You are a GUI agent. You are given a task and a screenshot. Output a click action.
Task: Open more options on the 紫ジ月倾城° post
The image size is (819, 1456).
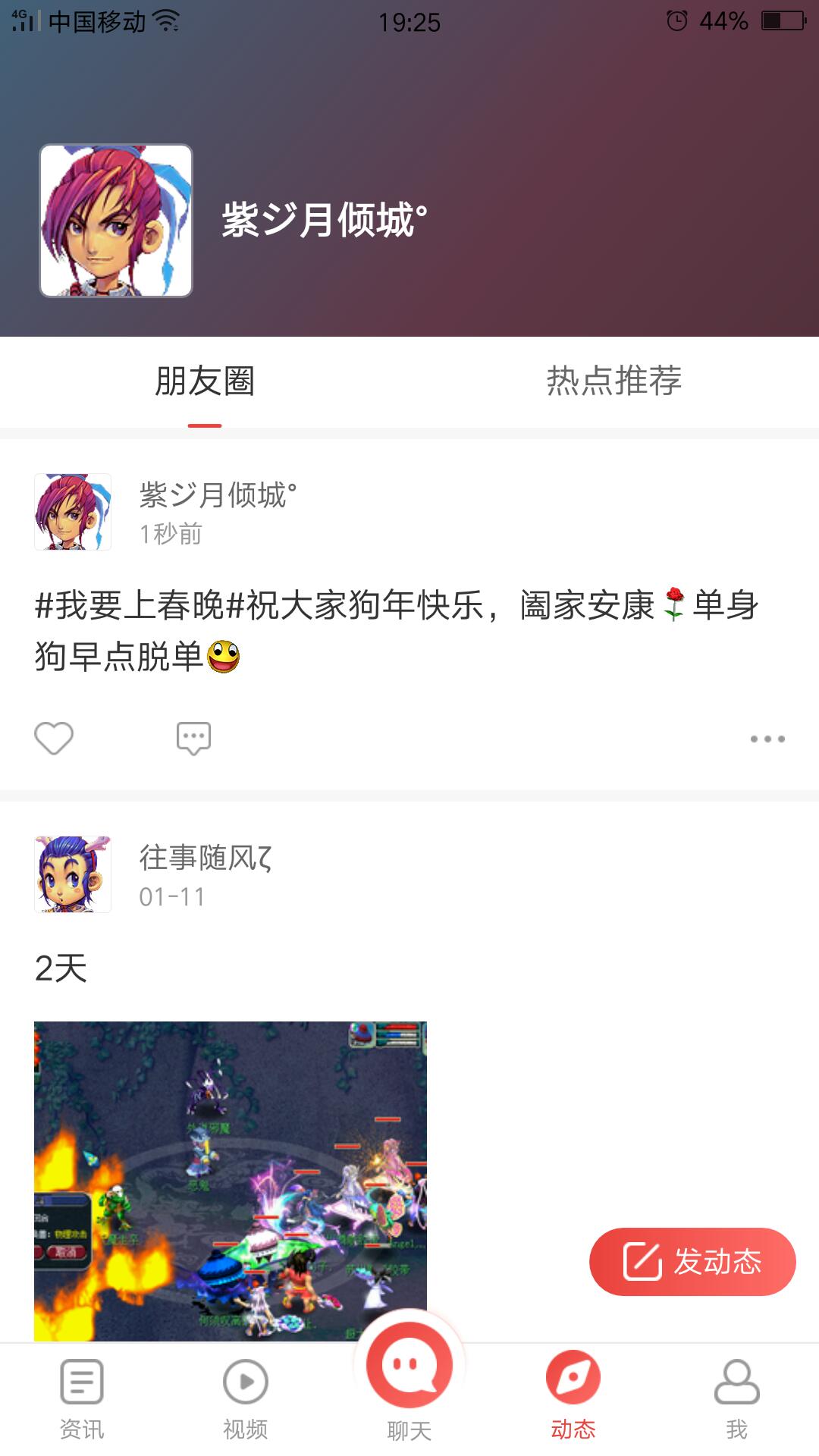pyautogui.click(x=767, y=739)
